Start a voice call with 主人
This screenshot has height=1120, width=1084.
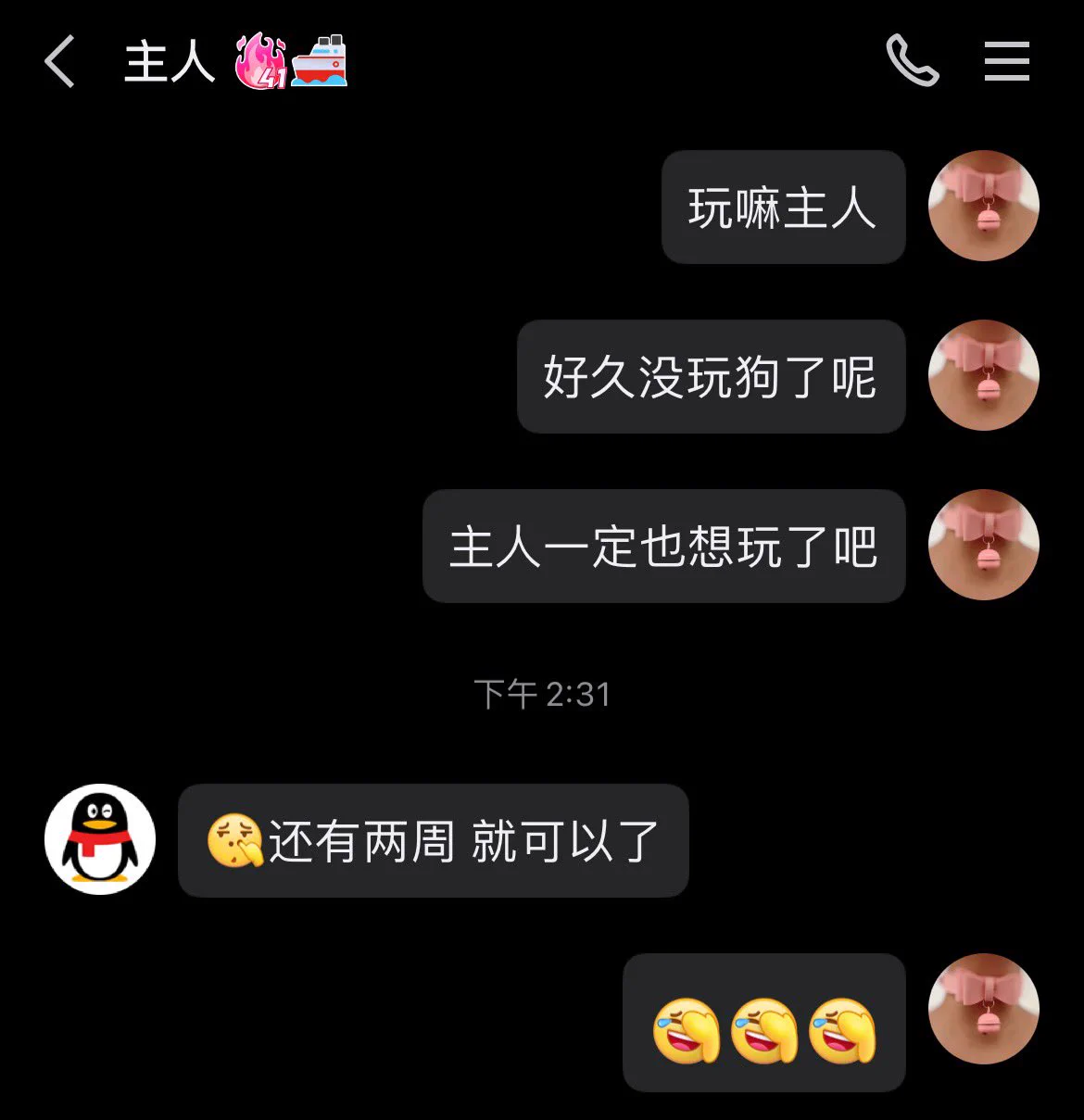point(912,61)
